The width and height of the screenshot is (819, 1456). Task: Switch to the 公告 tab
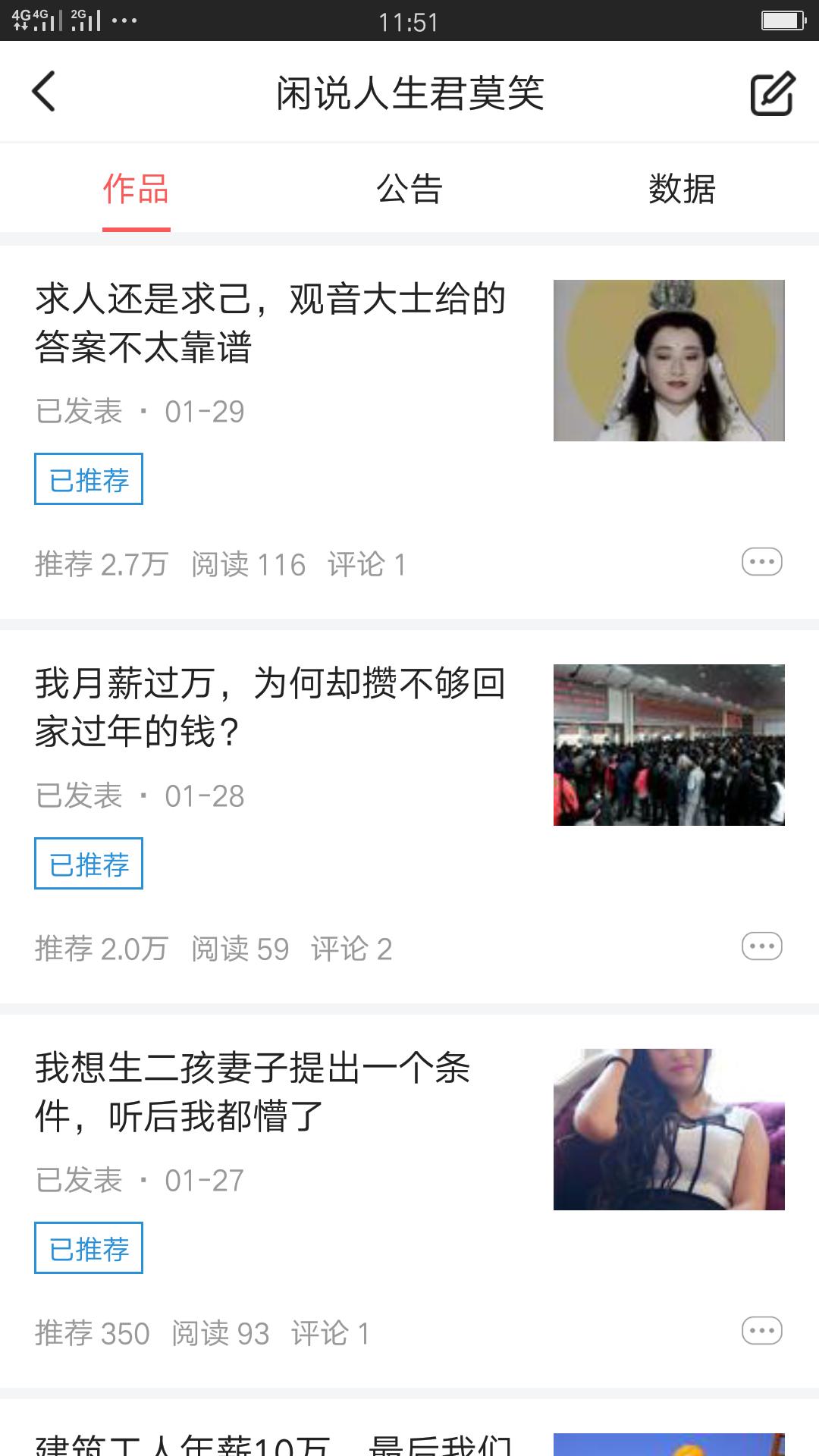pos(409,190)
